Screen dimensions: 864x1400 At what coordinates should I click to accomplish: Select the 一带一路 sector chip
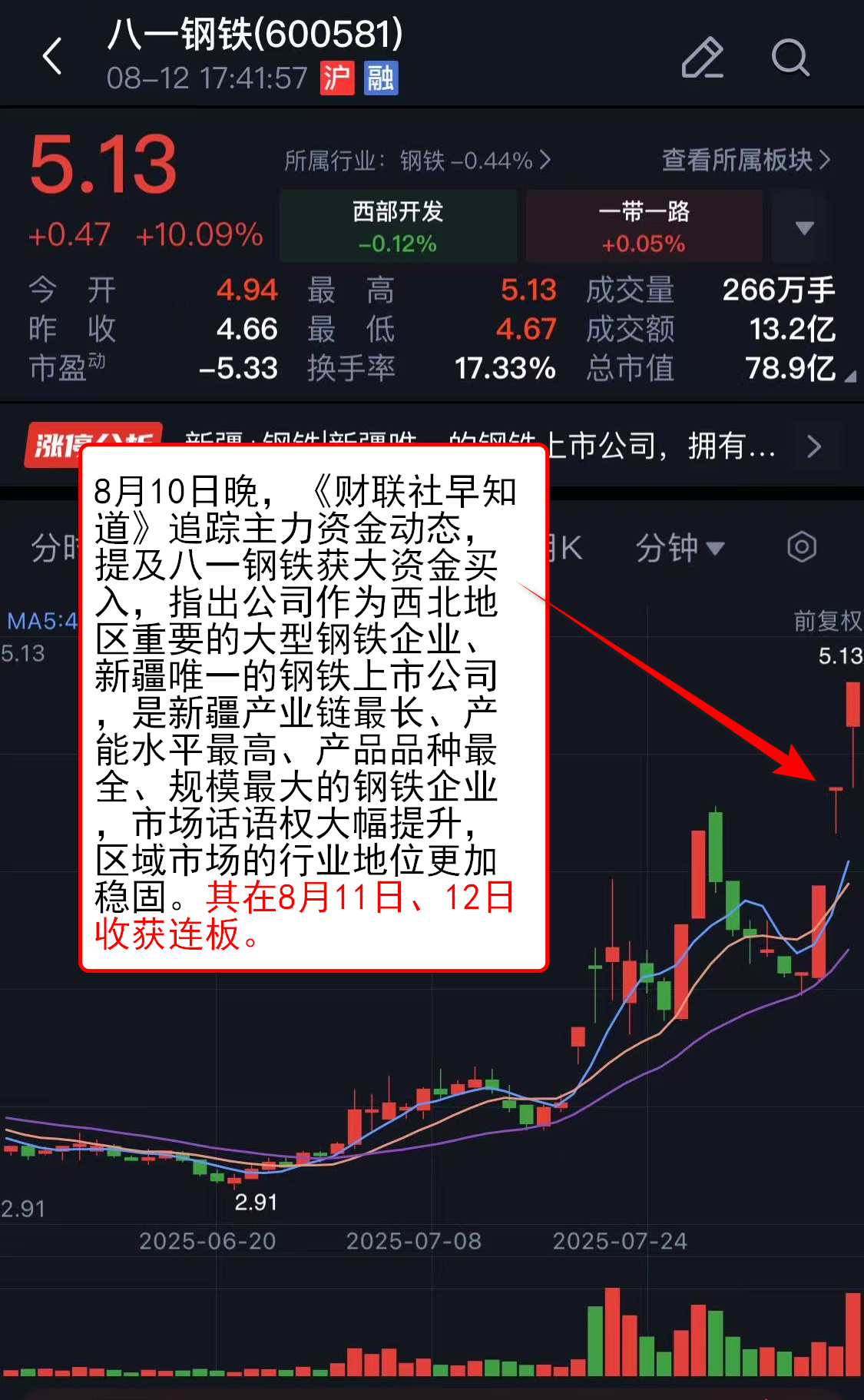tap(644, 227)
